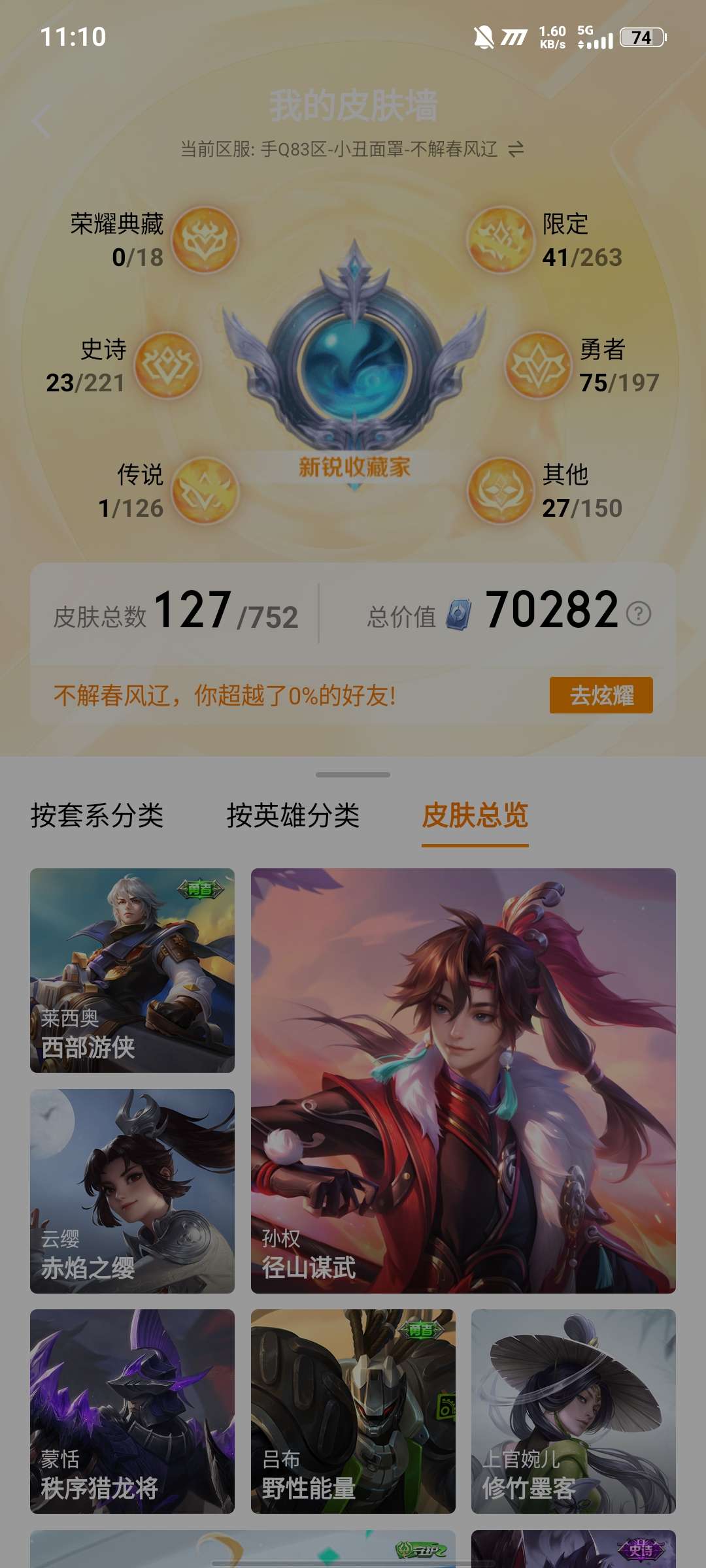Open the 云缨 赤焰之缨 skin card
The height and width of the screenshot is (1568, 706).
[x=132, y=1190]
